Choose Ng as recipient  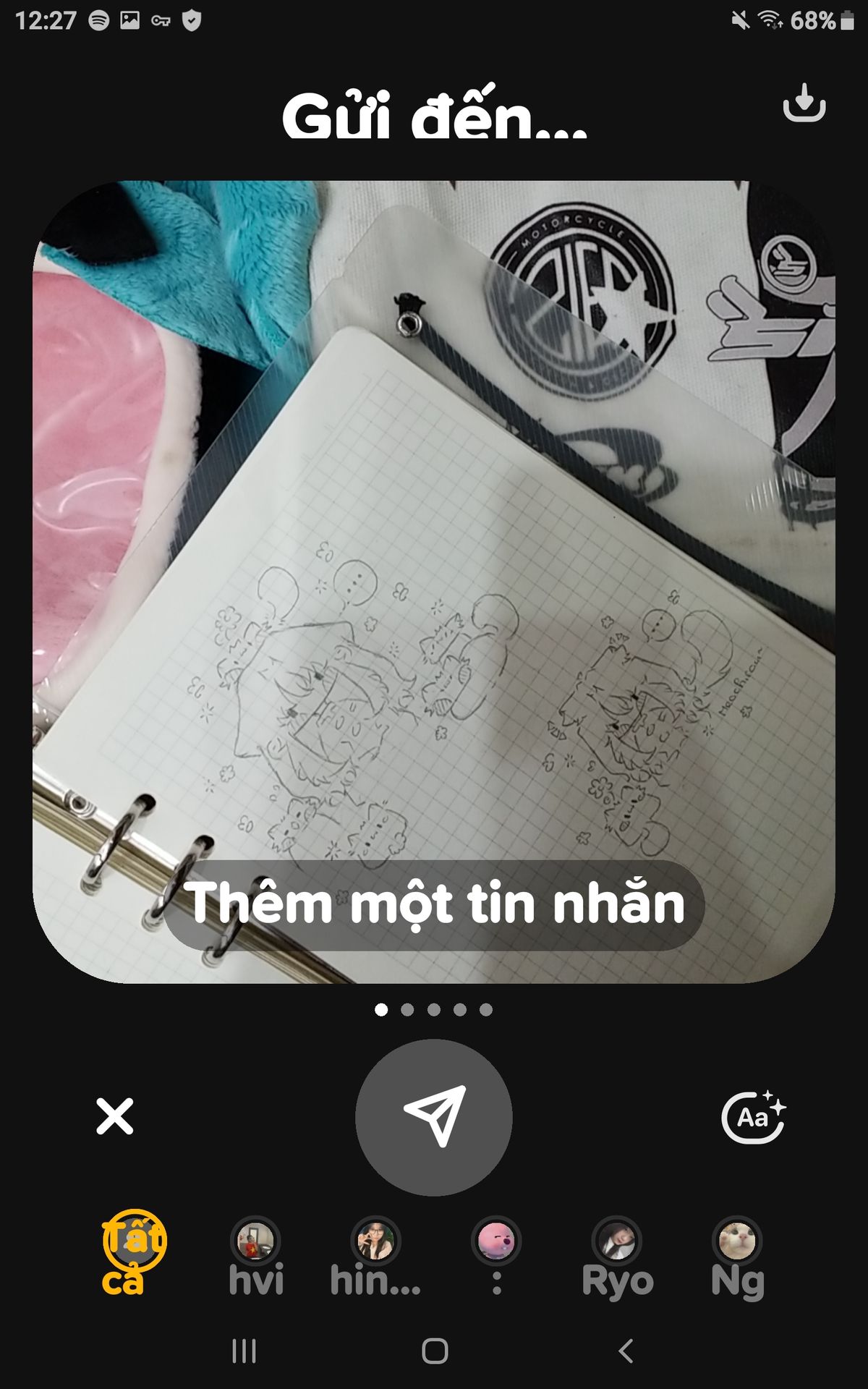coord(737,1257)
